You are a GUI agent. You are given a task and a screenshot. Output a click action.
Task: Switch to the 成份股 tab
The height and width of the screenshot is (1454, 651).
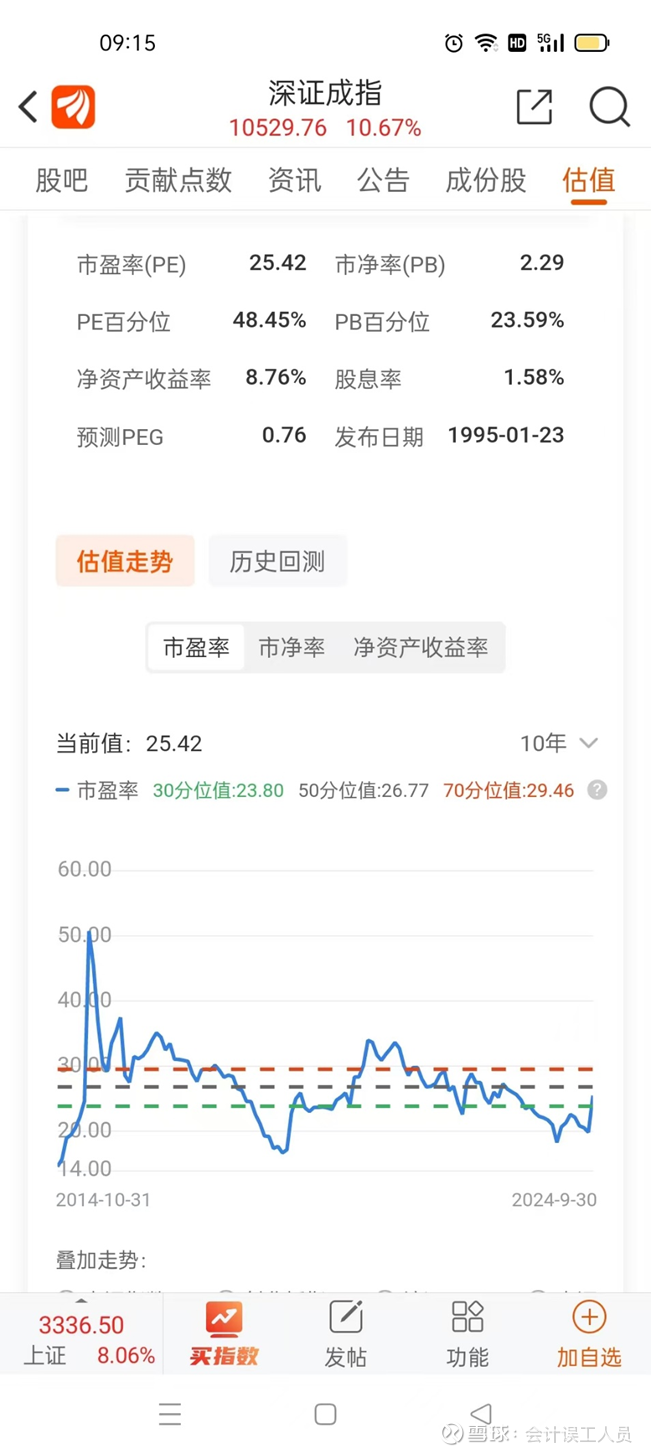(x=486, y=180)
